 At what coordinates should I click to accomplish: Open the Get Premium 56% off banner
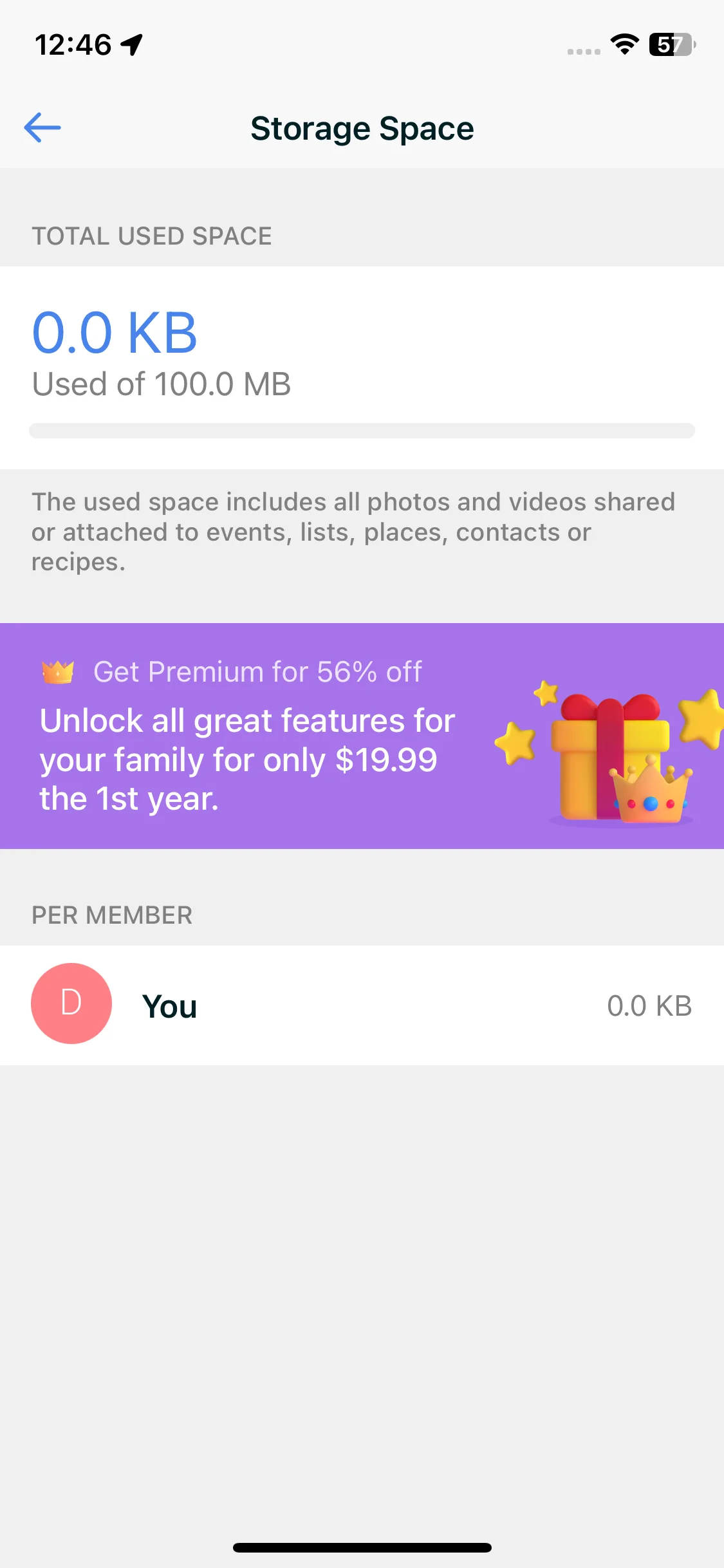pyautogui.click(x=362, y=735)
